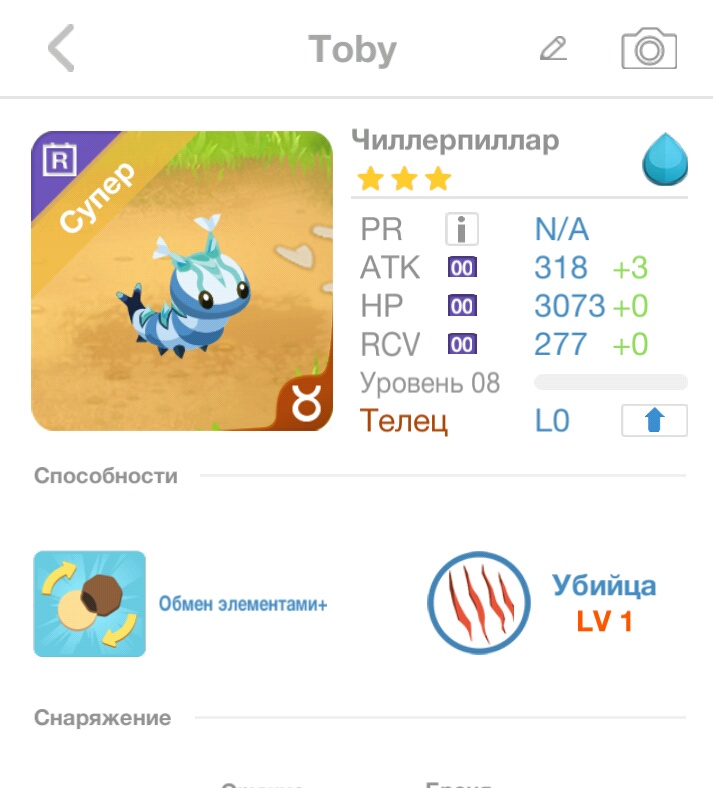Show PR info details

pyautogui.click(x=461, y=231)
